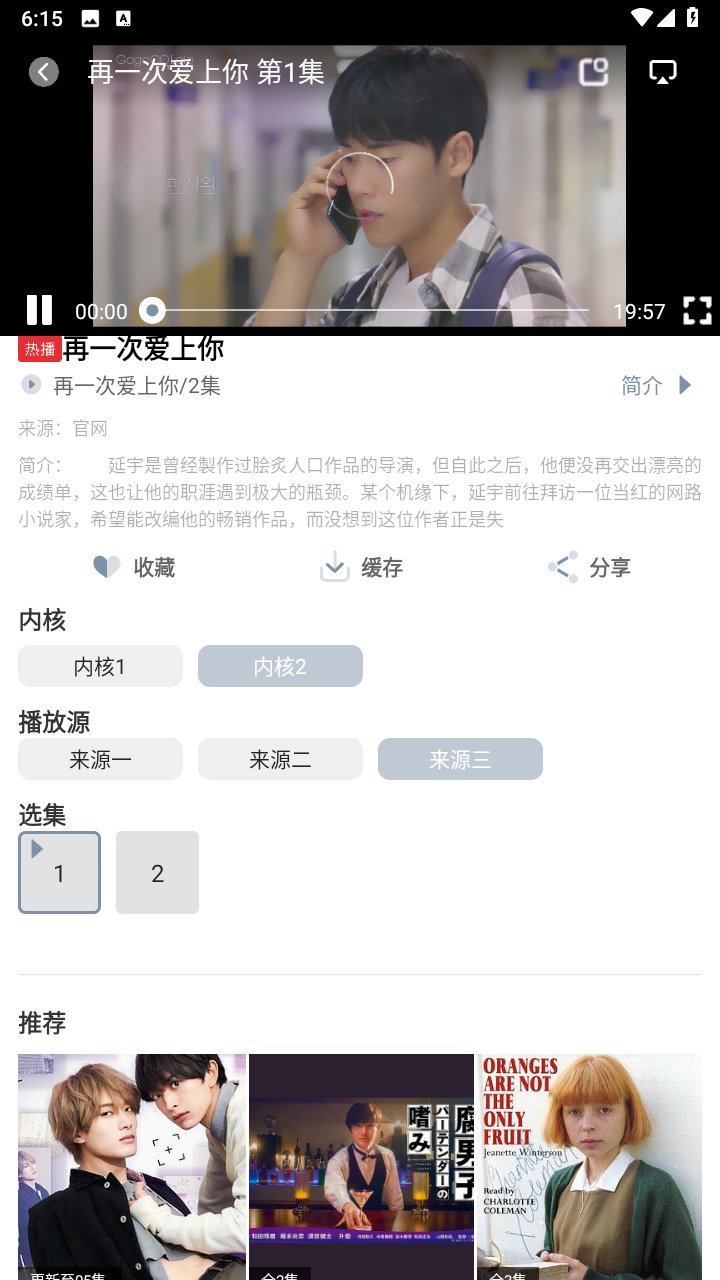Tap the 缓存 download icon

click(x=334, y=566)
